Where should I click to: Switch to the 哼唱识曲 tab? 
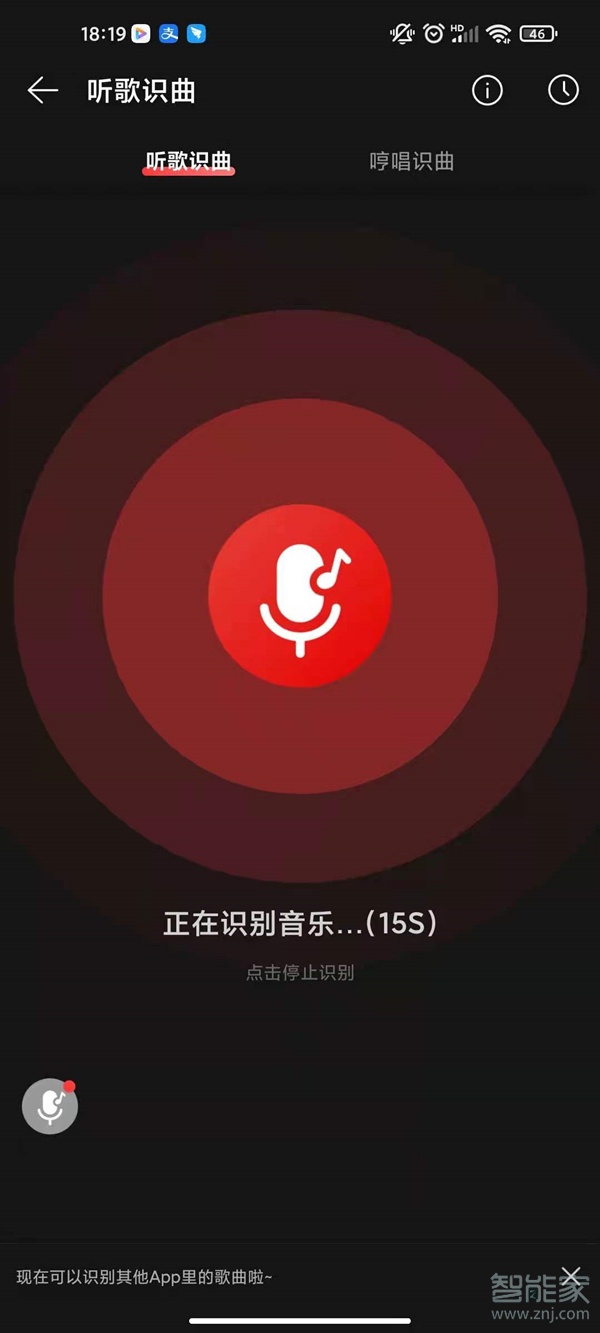click(x=411, y=161)
